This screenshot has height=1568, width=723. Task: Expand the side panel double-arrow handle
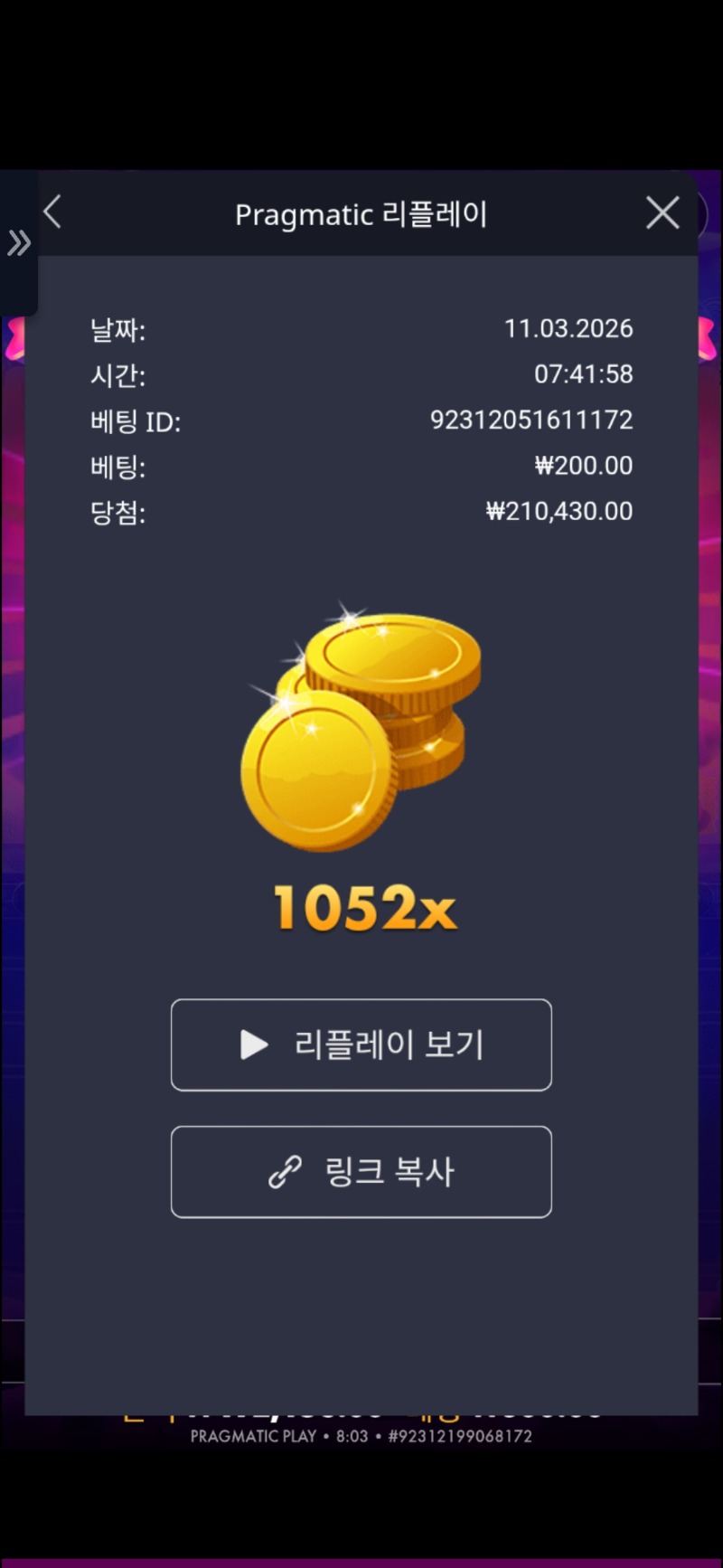pos(18,242)
